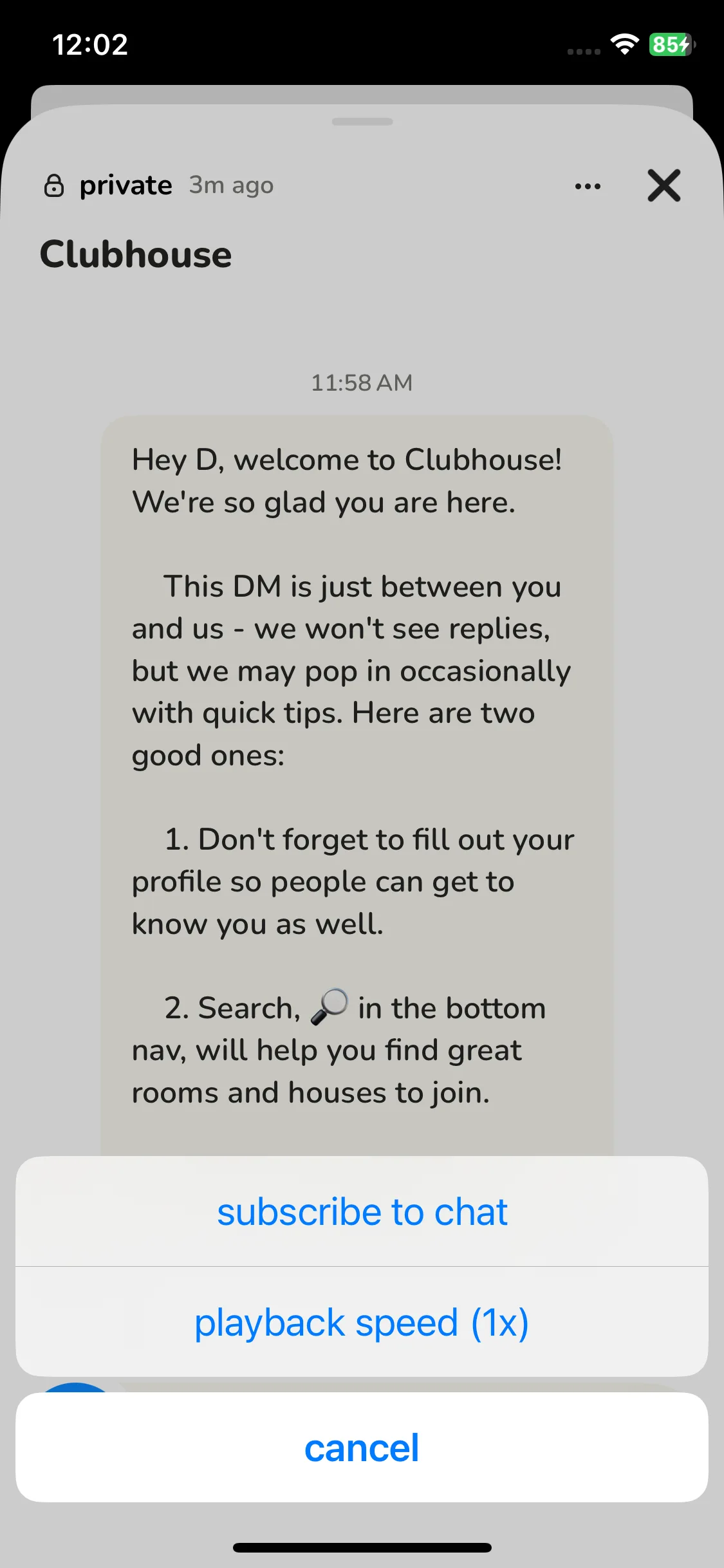Select subscribe to chat option
Screen dimensions: 724x1568
coord(362,1212)
